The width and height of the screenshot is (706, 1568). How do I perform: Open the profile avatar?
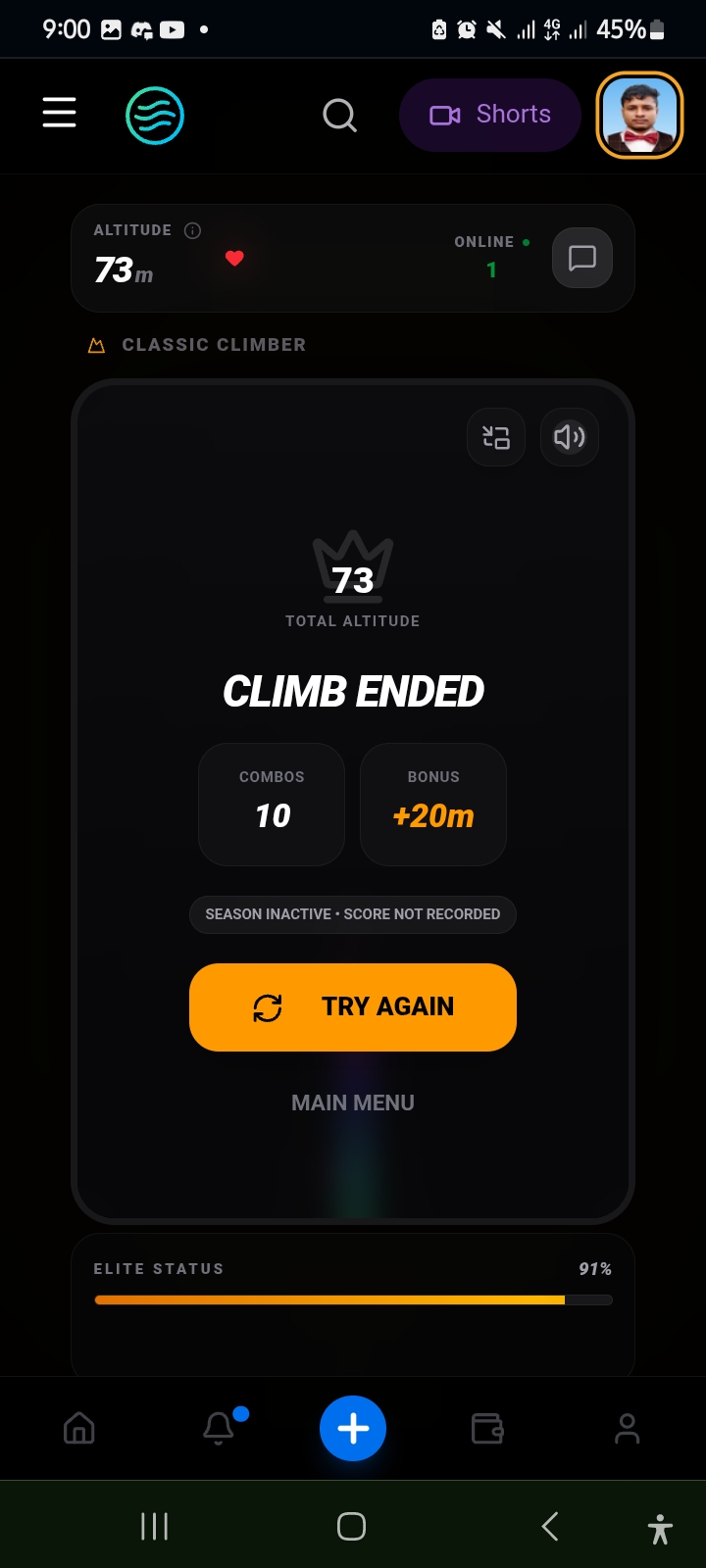point(639,116)
